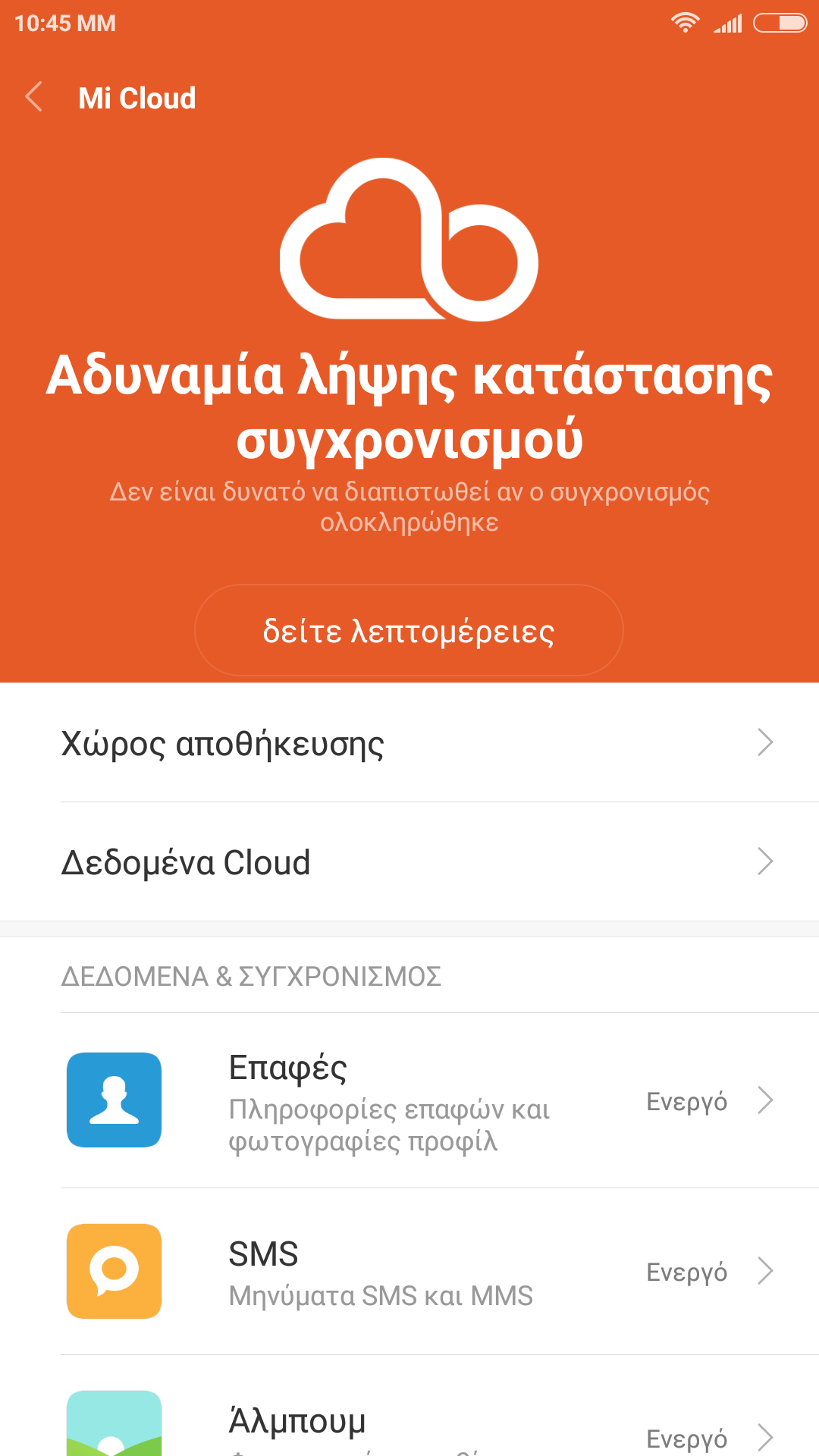Open SMS sync settings
Image resolution: width=819 pixels, height=1456 pixels.
(409, 1272)
